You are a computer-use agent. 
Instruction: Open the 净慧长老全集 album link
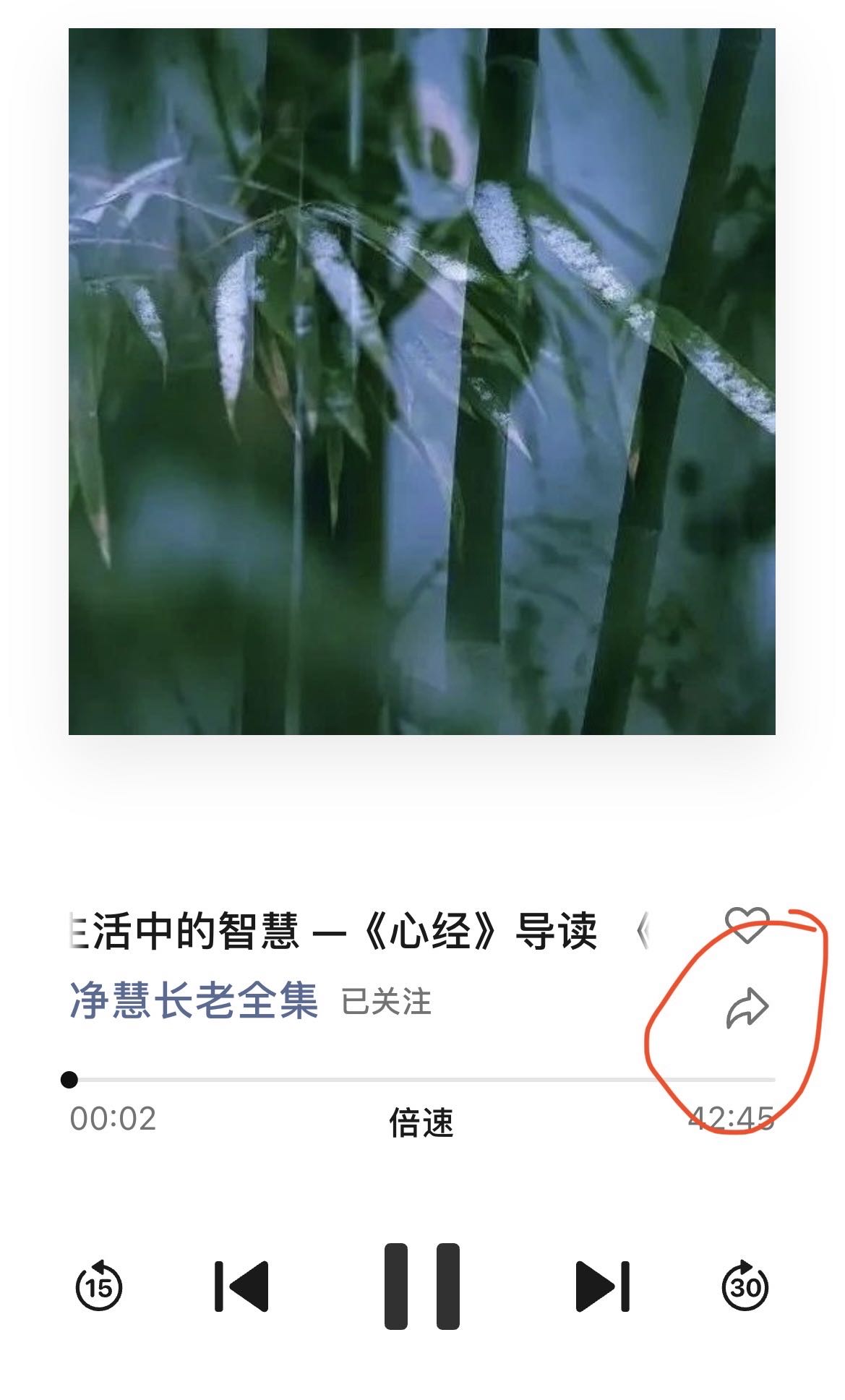pos(194,1001)
